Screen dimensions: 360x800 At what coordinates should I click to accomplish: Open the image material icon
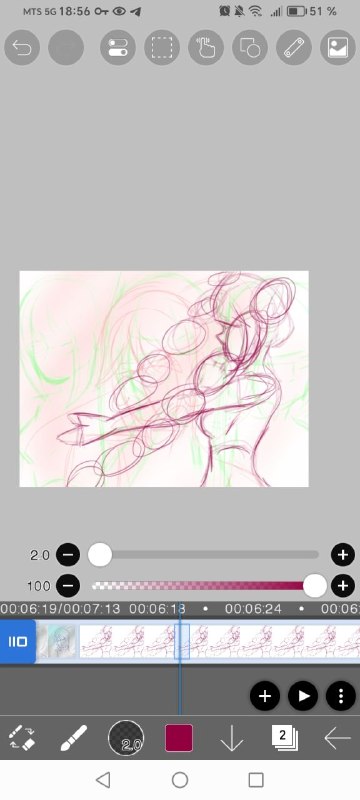[338, 47]
